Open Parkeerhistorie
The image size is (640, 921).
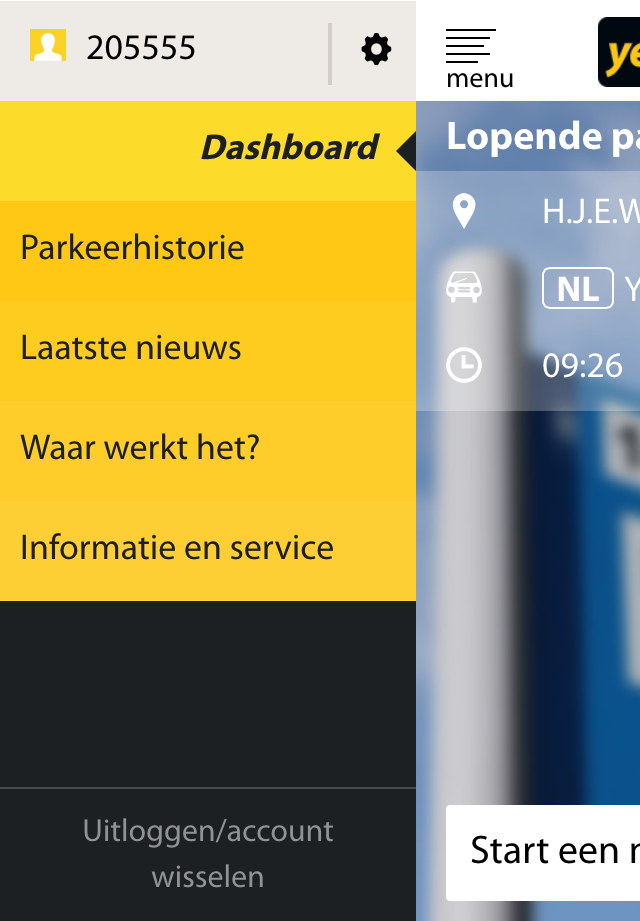pos(132,248)
